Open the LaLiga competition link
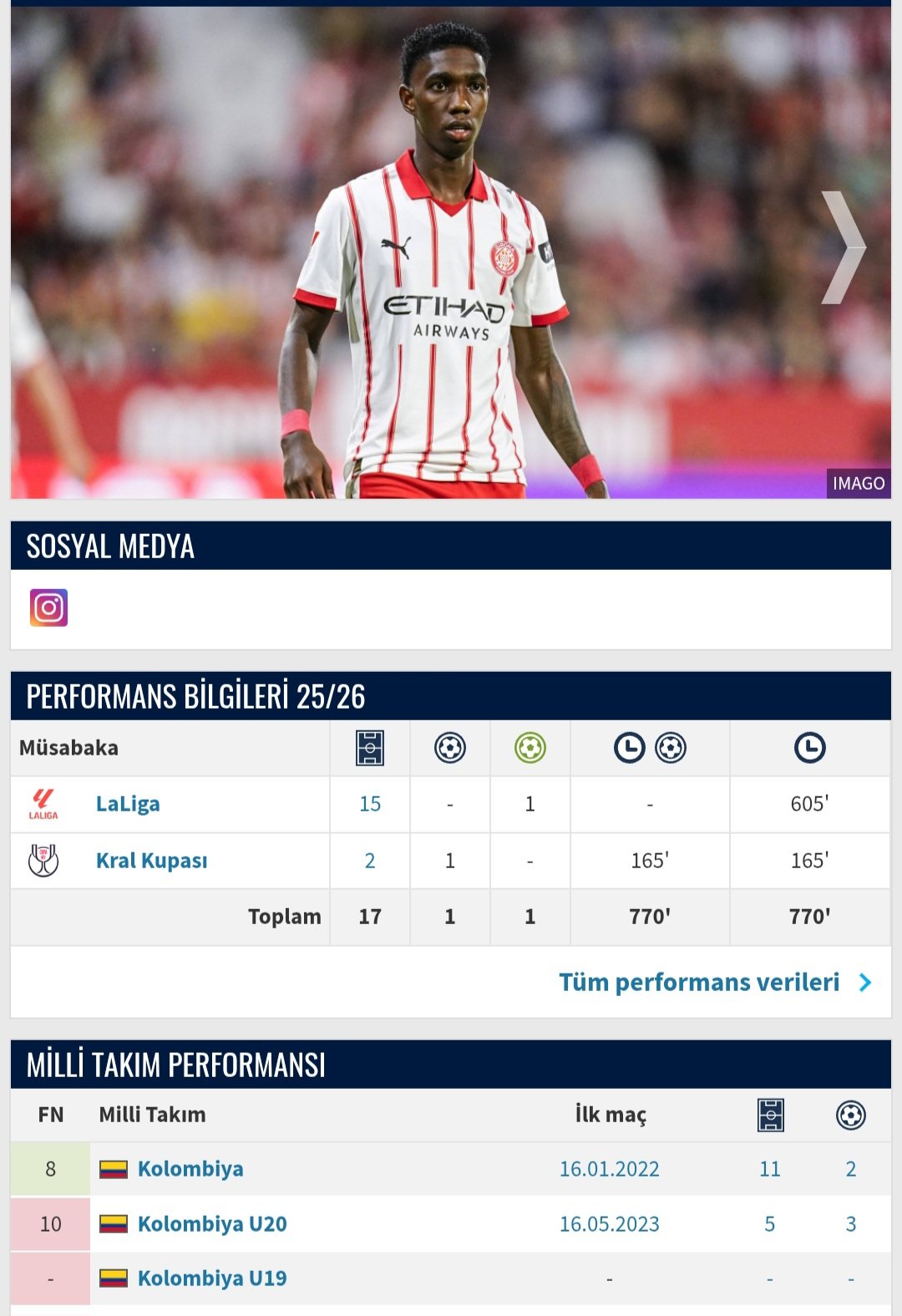The height and width of the screenshot is (1316, 902). pos(128,804)
